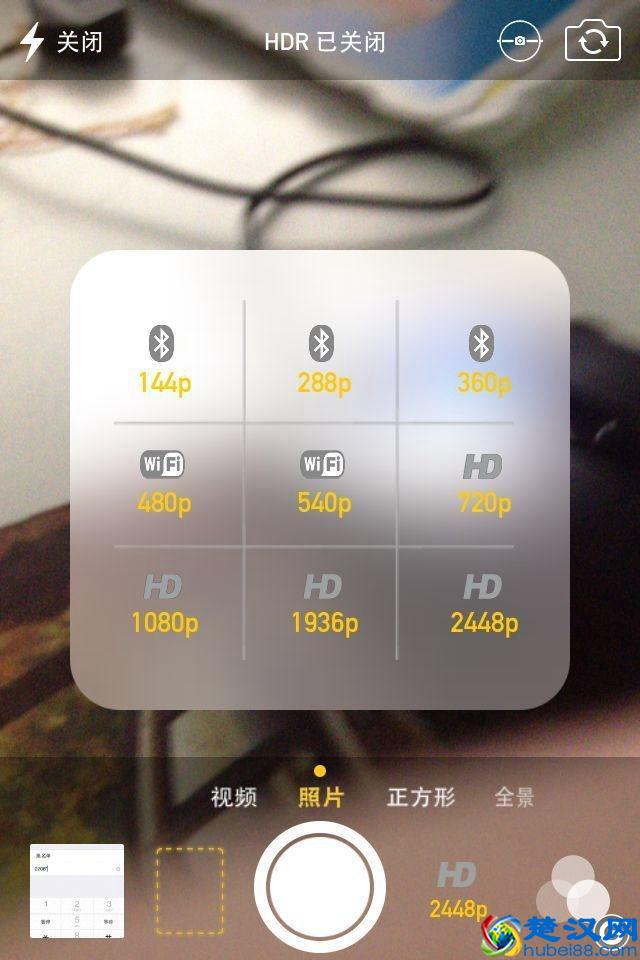Screen dimensions: 640x960
Task: Switch to 视频 mode
Action: (x=234, y=797)
